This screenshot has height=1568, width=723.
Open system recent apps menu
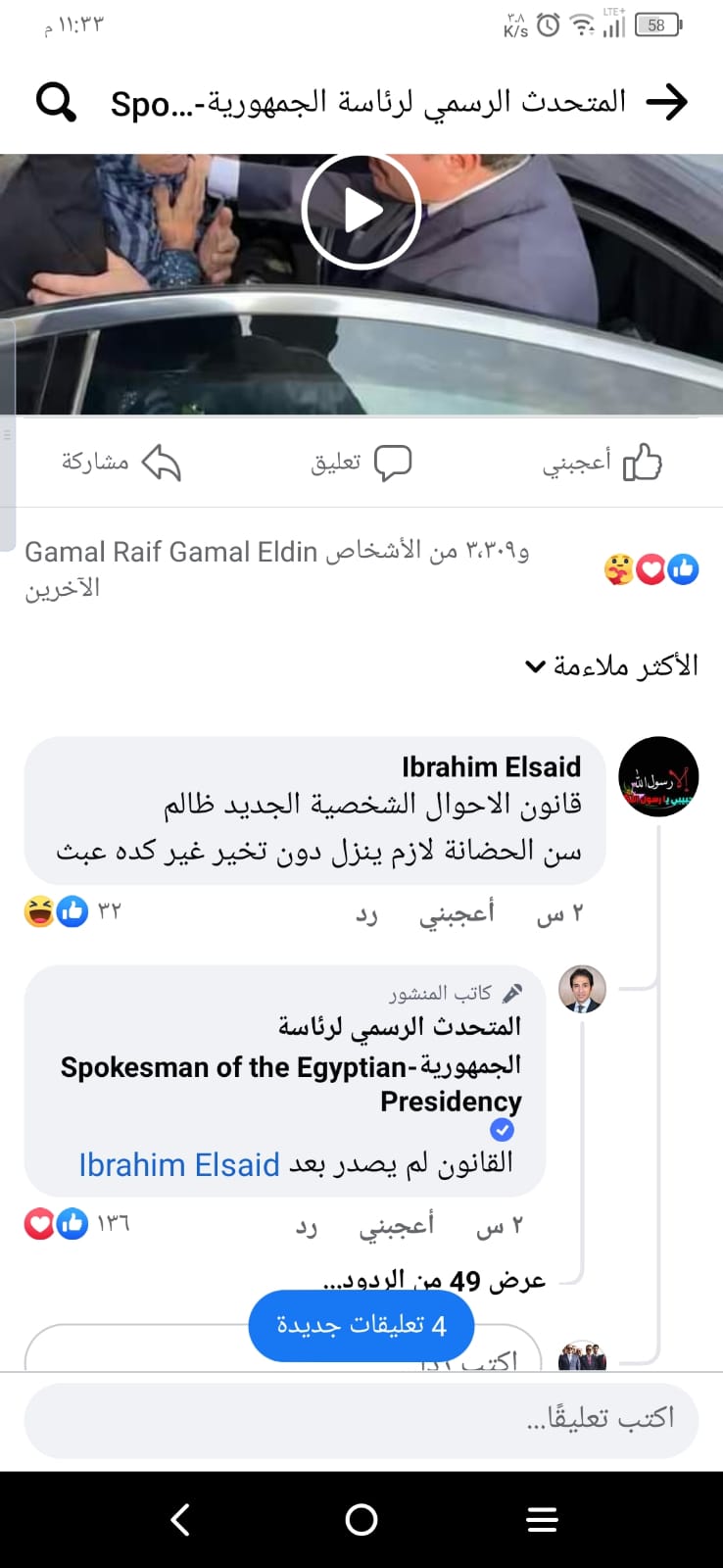542,1519
